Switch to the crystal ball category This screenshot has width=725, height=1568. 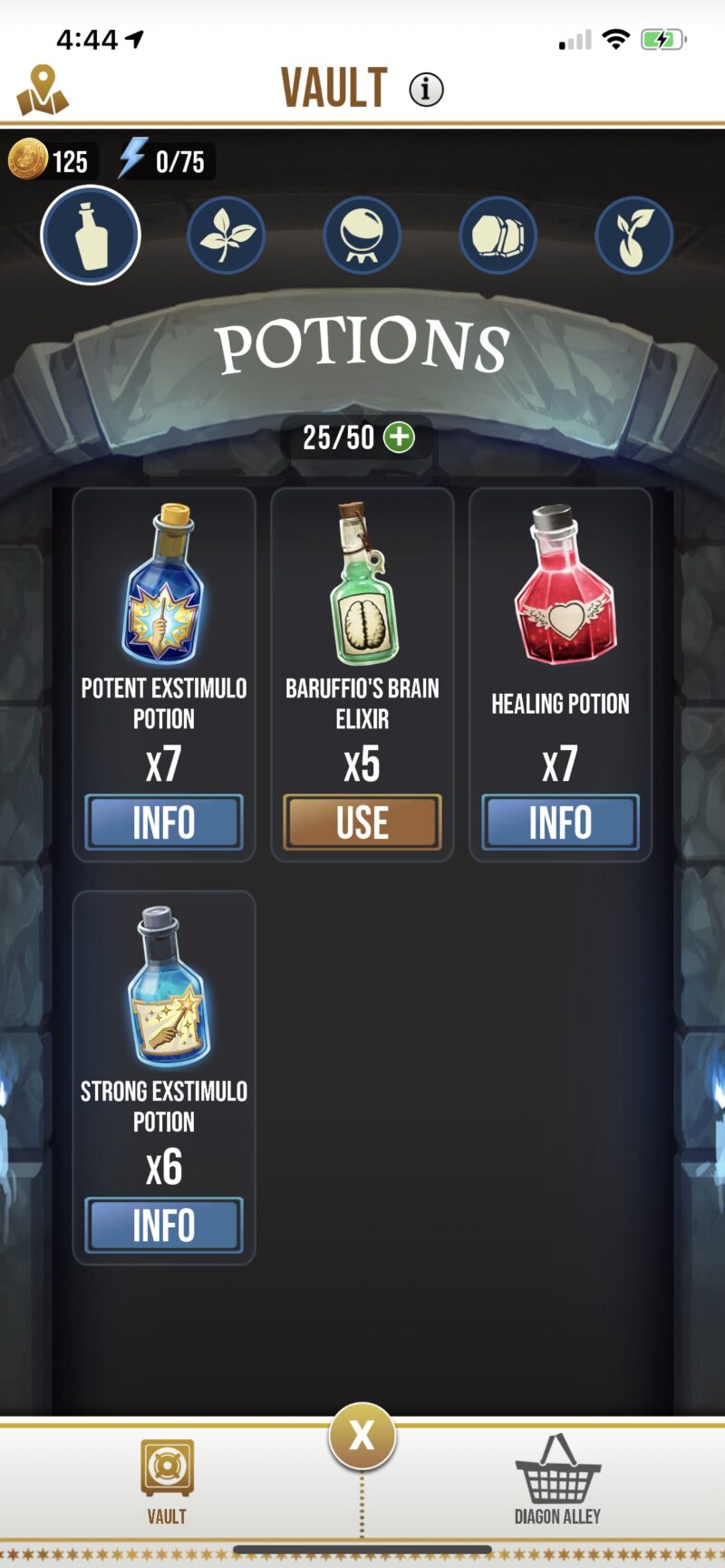pyautogui.click(x=362, y=236)
